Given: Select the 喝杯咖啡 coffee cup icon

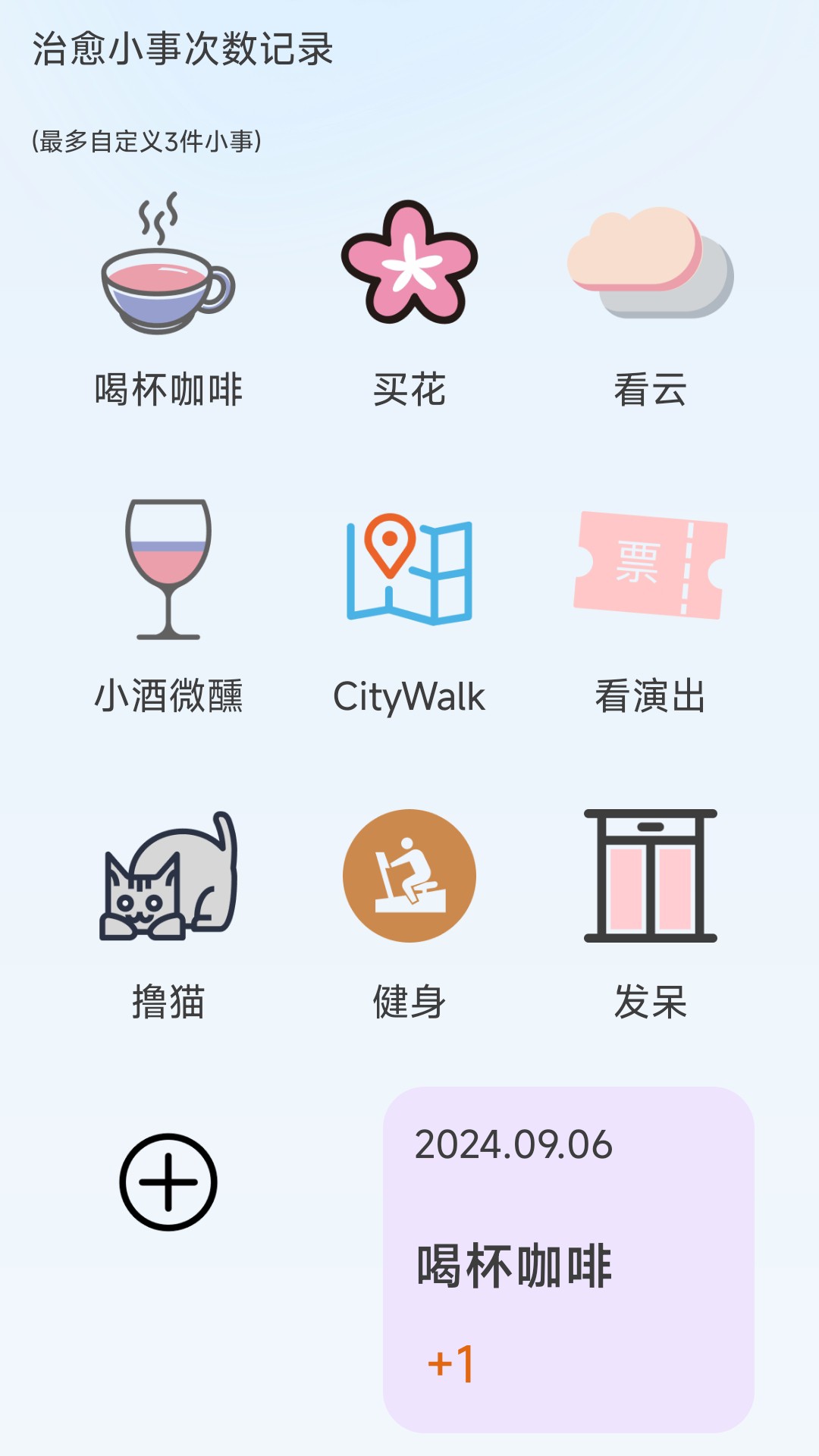Looking at the screenshot, I should click(x=167, y=273).
